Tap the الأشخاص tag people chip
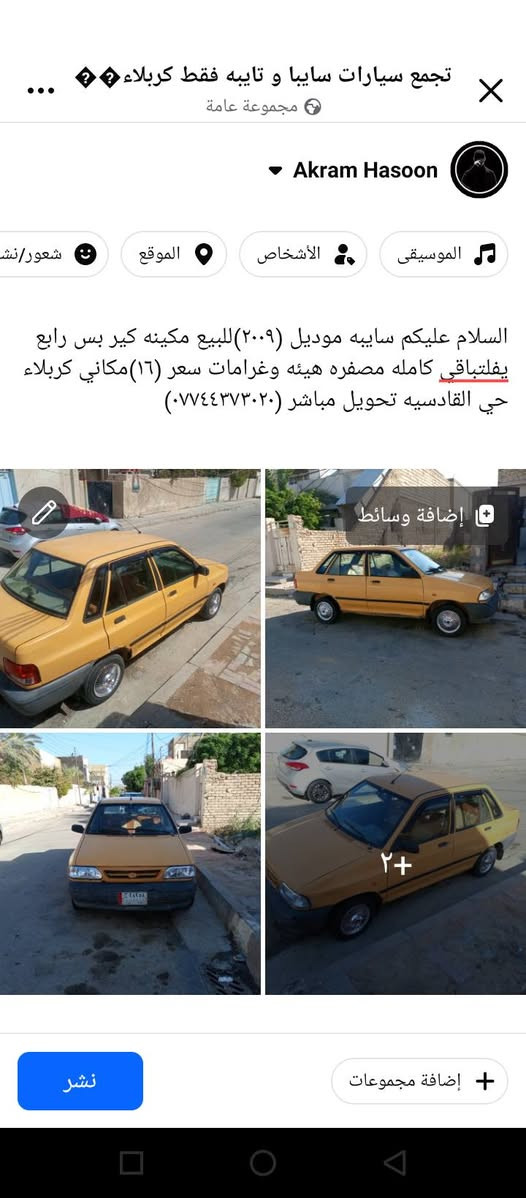526x1198 pixels. (303, 254)
